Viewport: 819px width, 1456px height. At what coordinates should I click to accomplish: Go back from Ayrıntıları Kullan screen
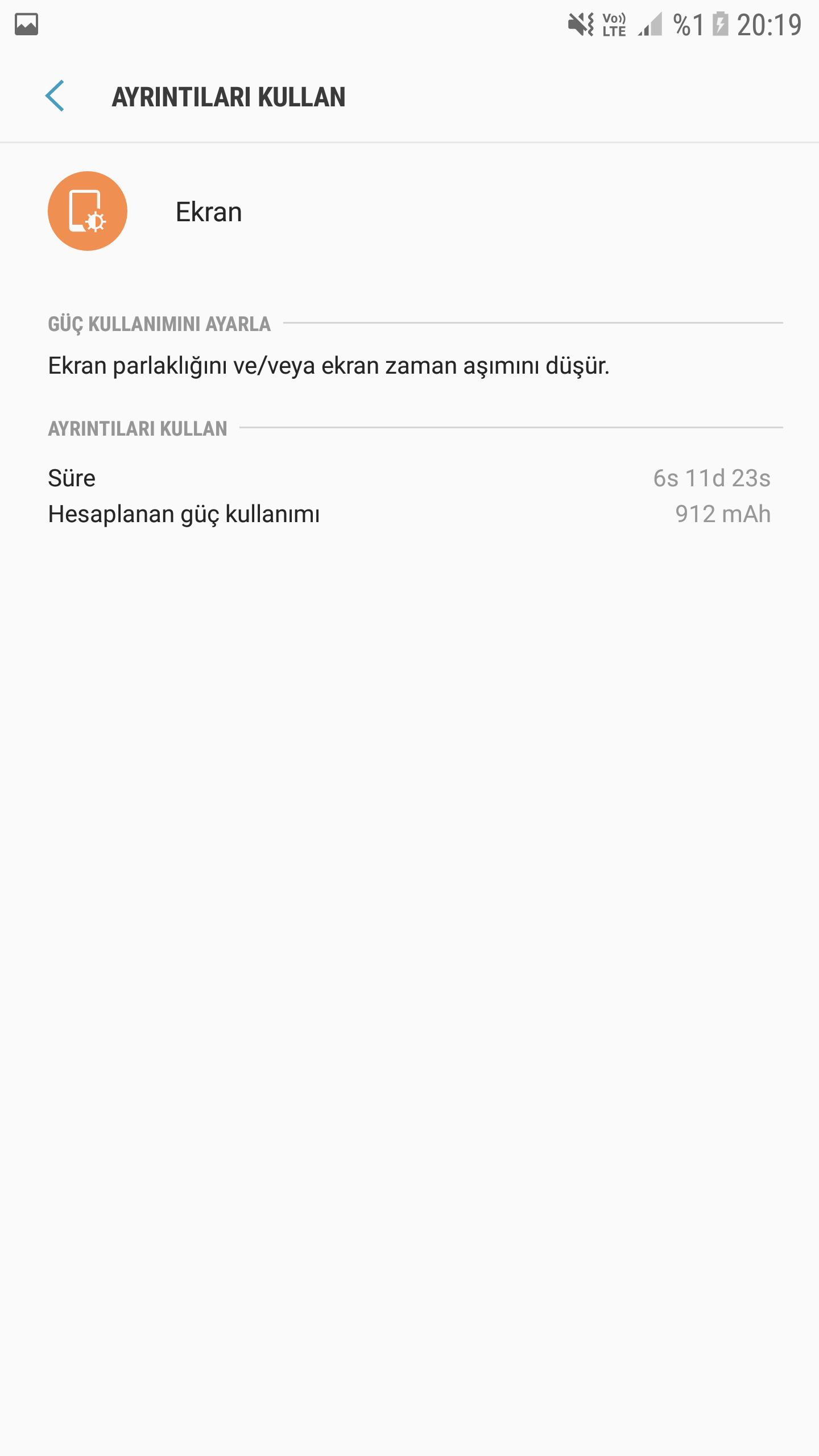coord(55,96)
